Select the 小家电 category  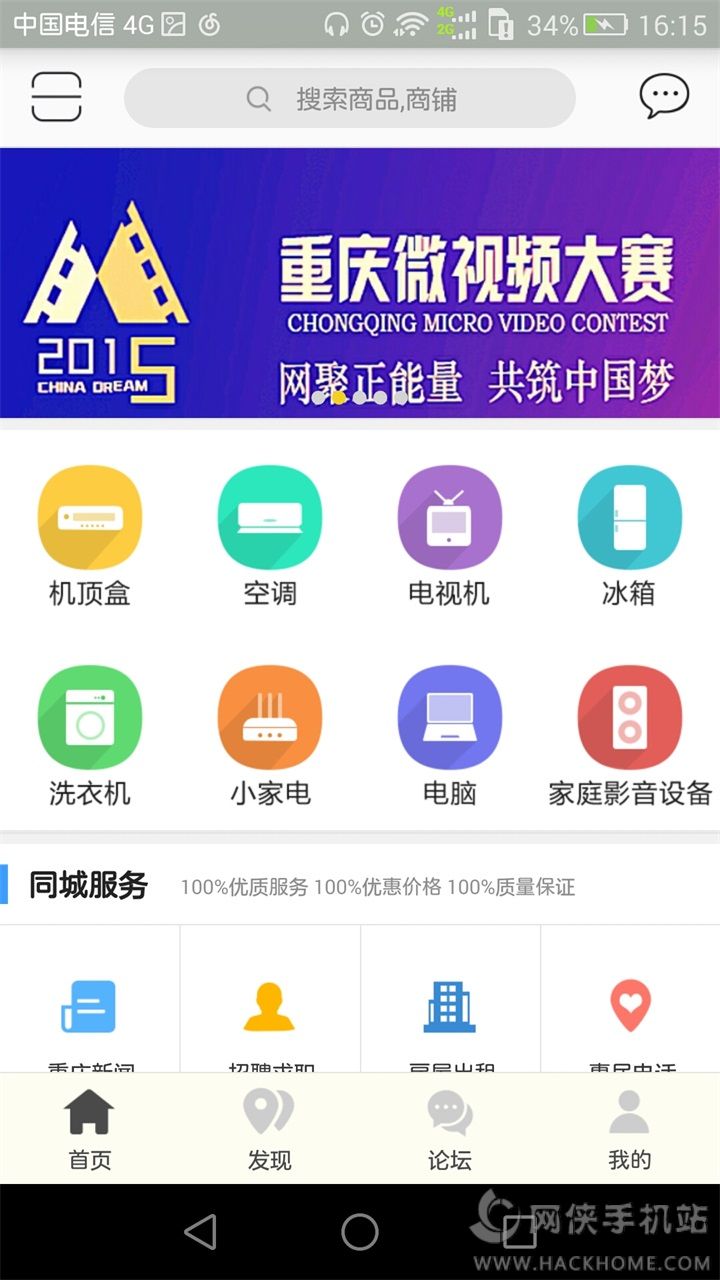point(270,735)
